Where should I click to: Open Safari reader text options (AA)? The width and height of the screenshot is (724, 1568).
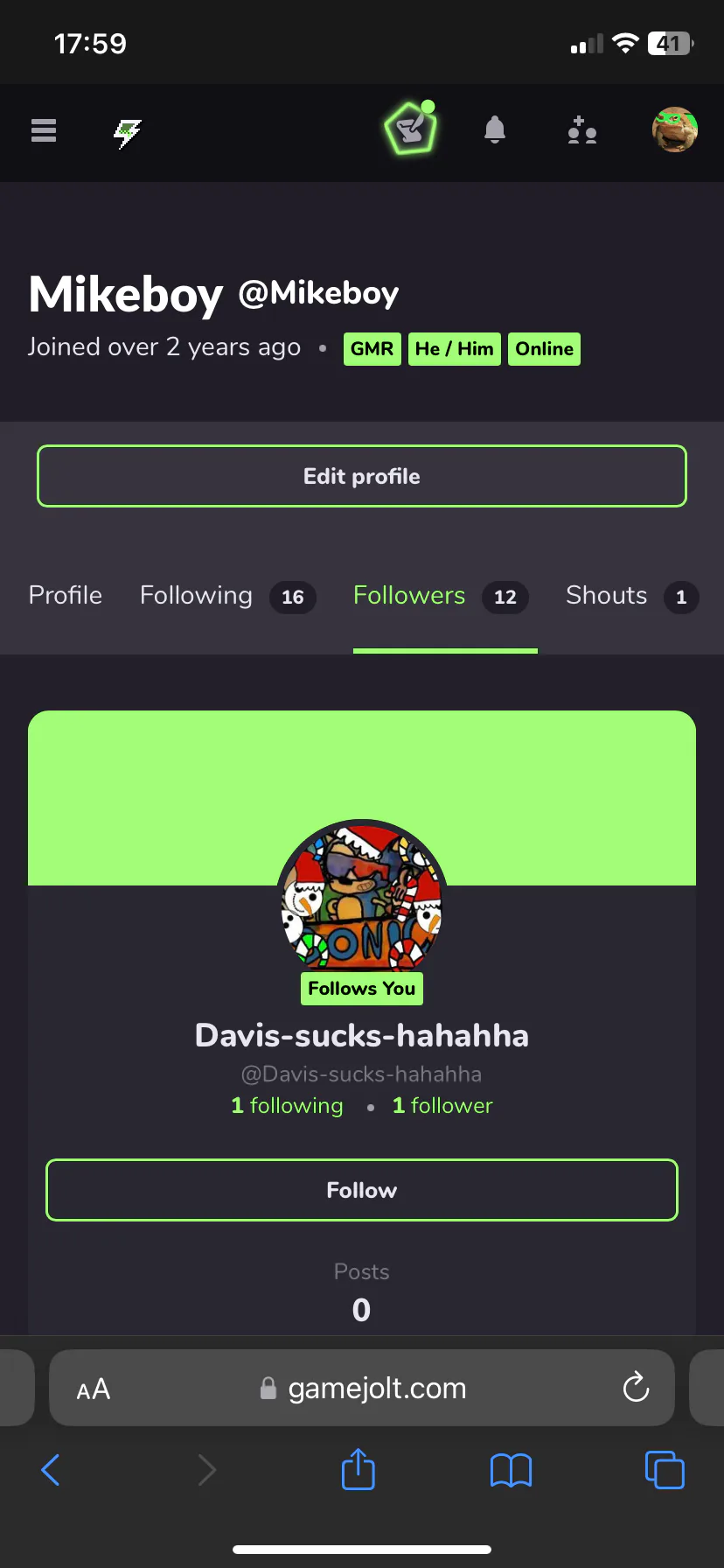click(94, 1389)
